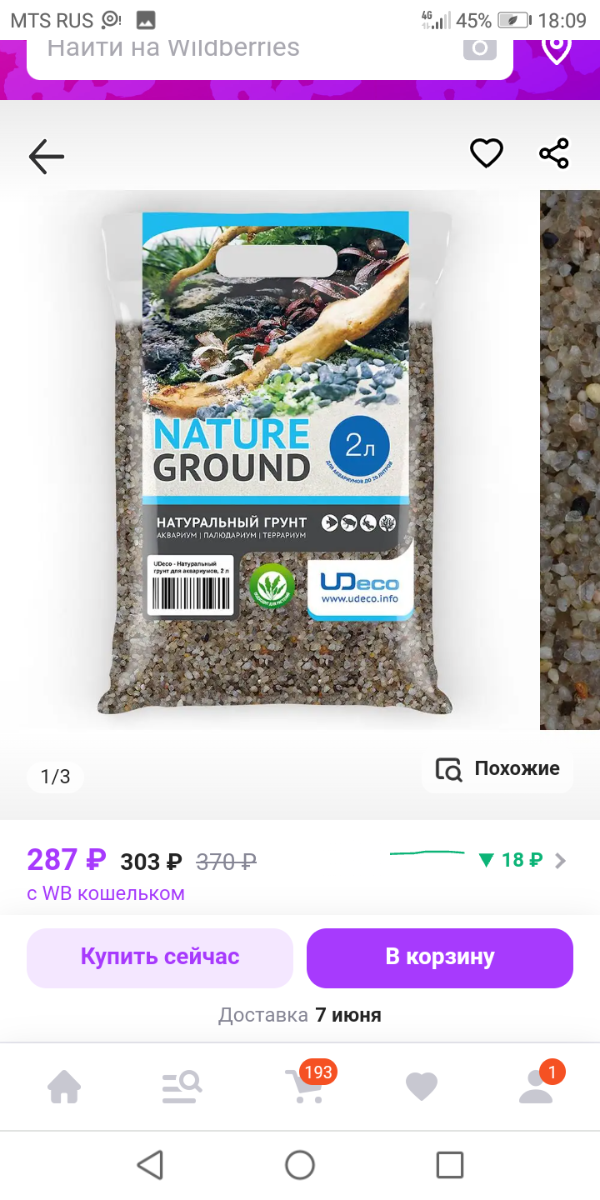Tap Купить сейчас button
This screenshot has width=600, height=1200.
pos(160,957)
